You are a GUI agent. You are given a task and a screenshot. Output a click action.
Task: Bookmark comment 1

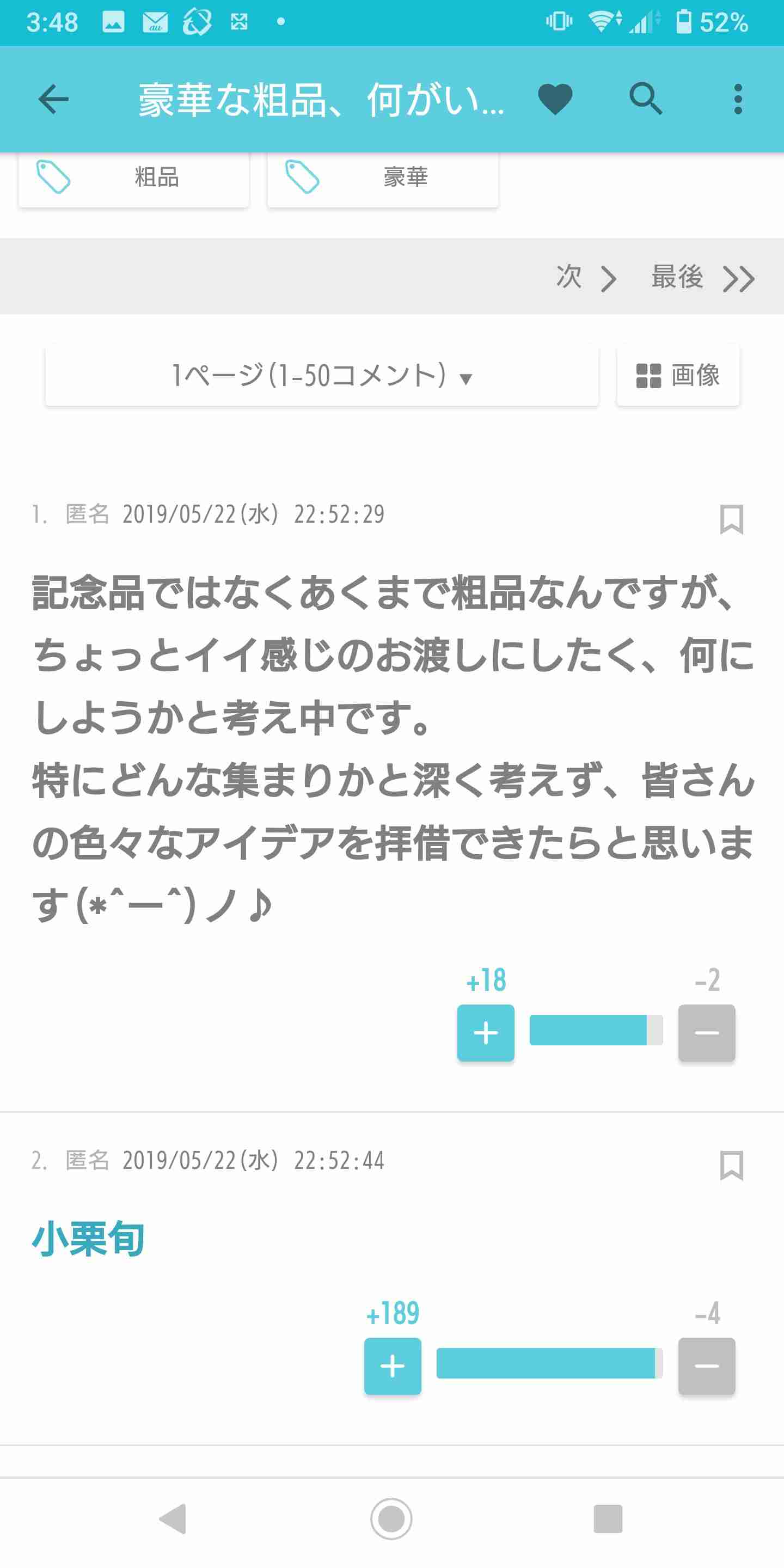click(731, 519)
